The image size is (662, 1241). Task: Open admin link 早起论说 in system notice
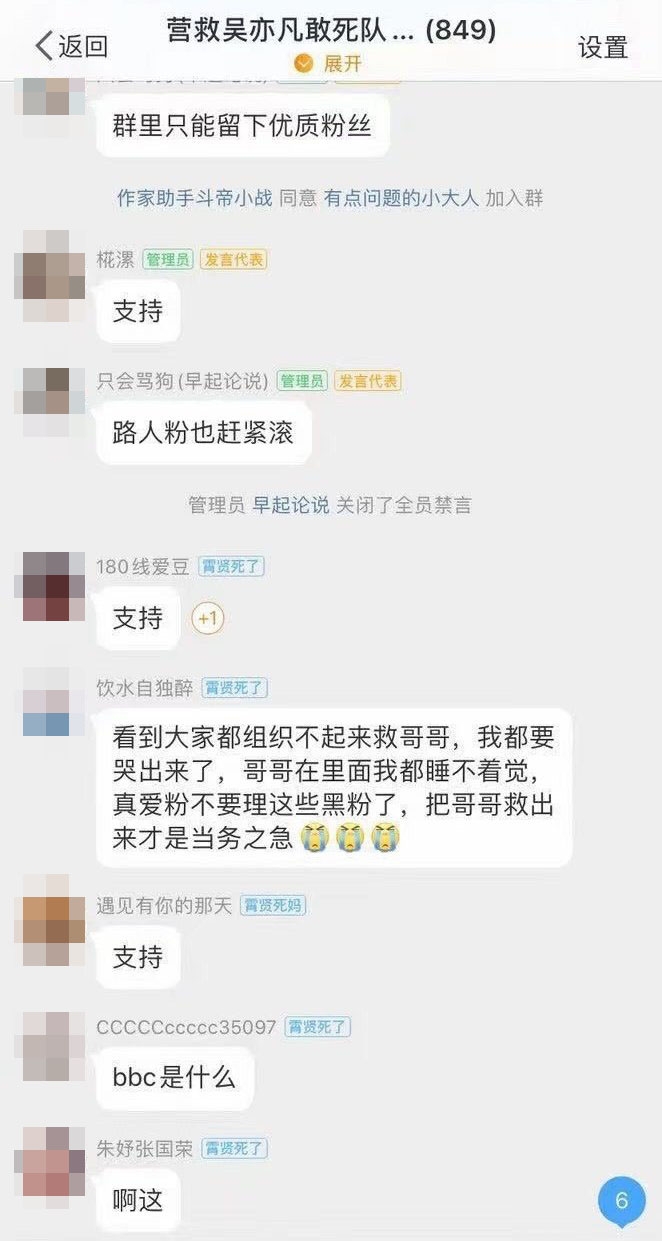290,505
